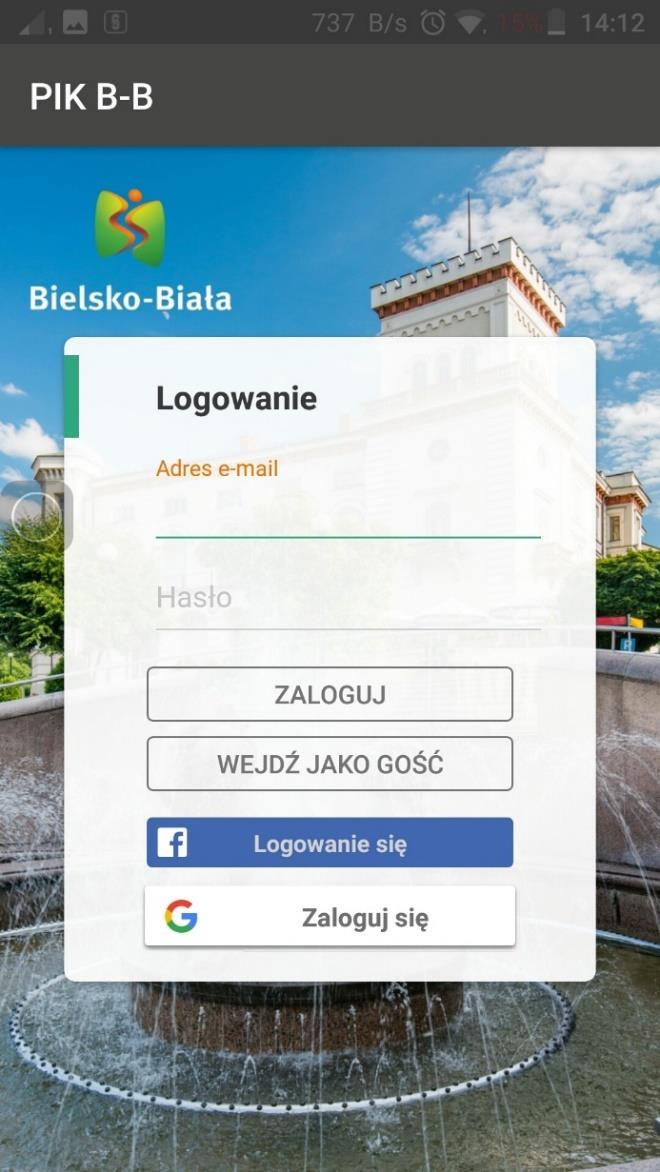Select WEJDŹ JAKO GOŚĆ guest entry

click(x=330, y=765)
